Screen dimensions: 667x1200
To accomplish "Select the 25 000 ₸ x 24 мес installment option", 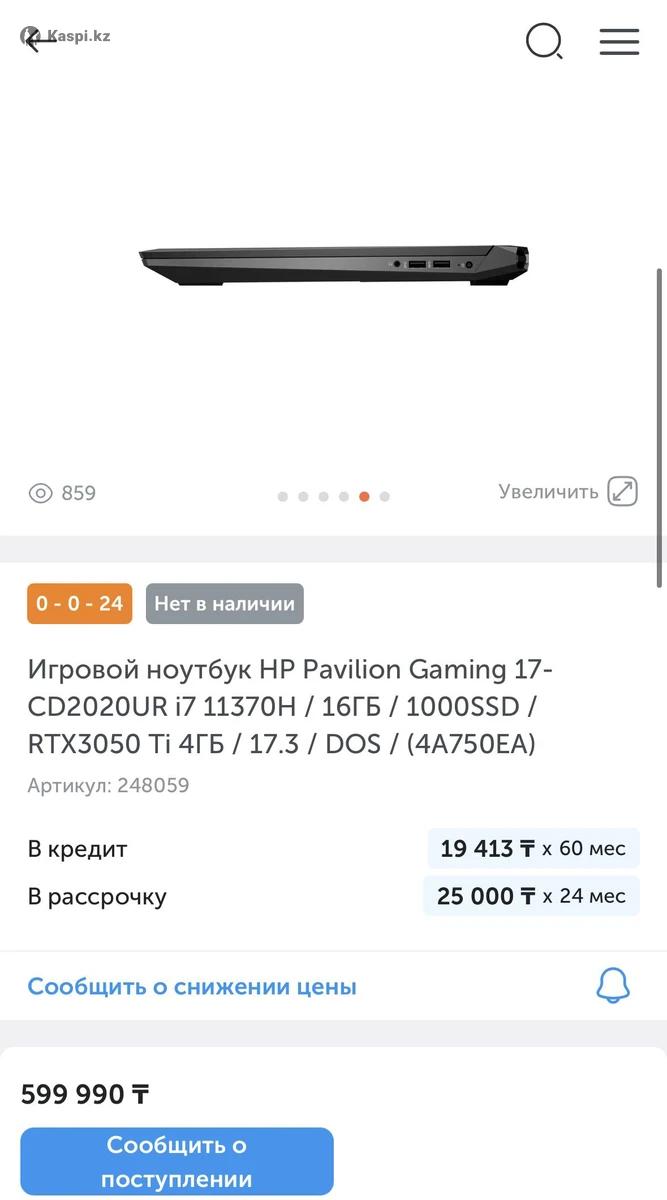I will coord(531,895).
